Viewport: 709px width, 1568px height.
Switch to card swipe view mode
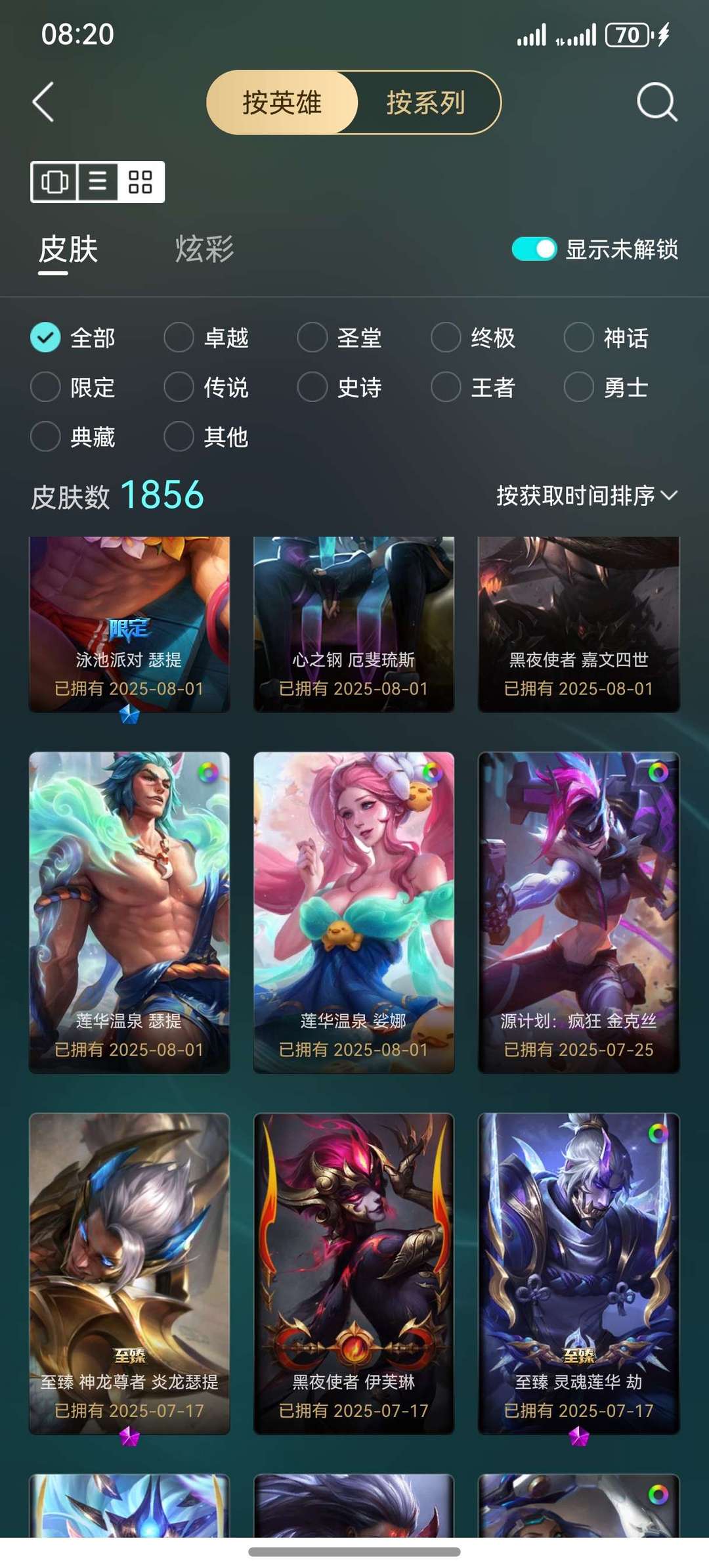(55, 183)
